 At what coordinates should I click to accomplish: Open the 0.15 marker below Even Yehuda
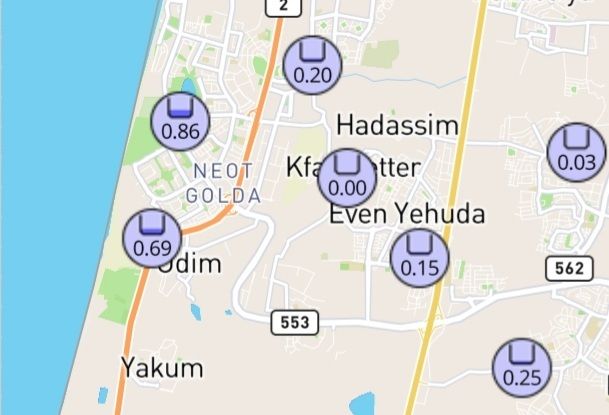[419, 257]
